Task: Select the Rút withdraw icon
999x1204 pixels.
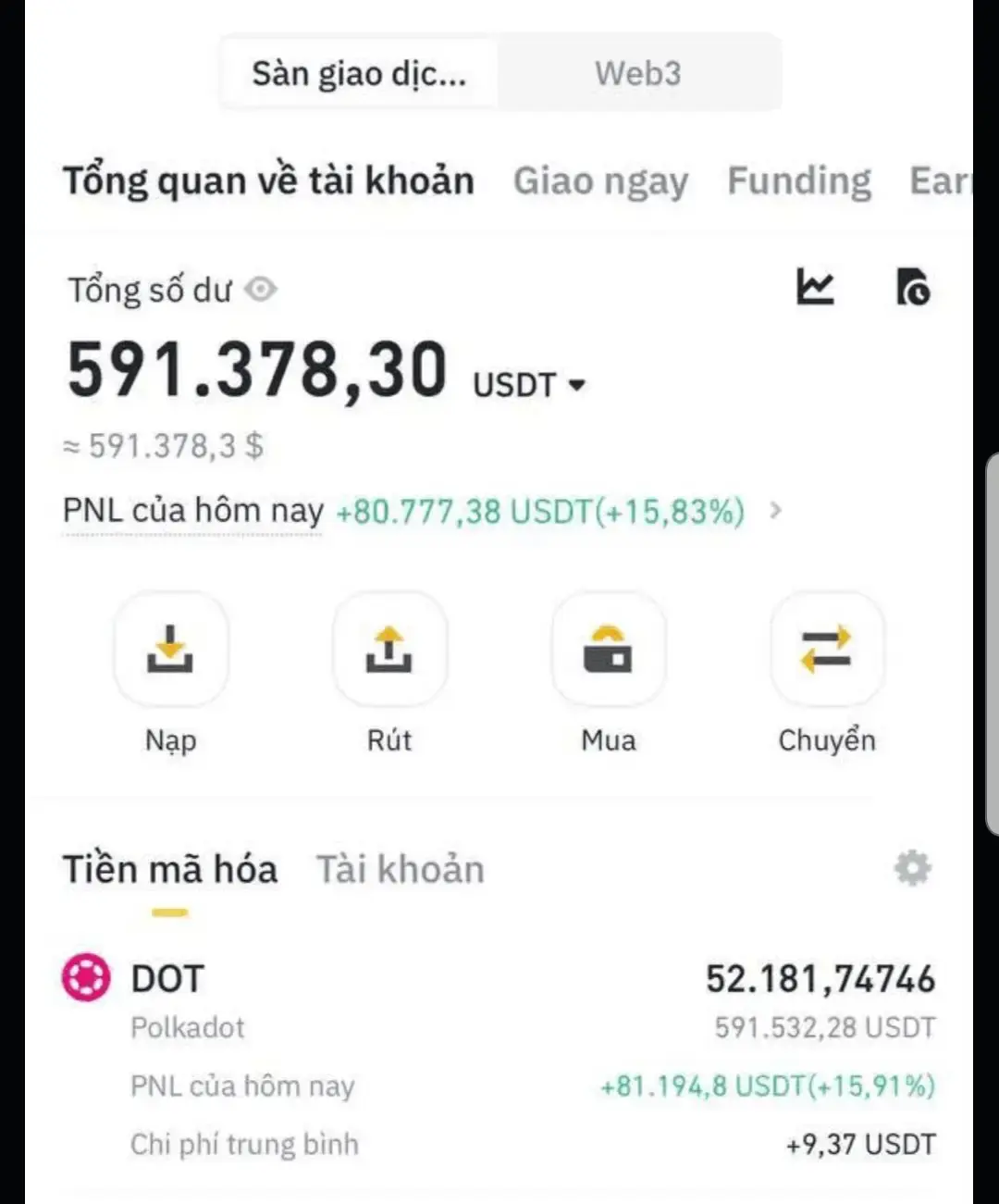Action: tap(390, 649)
